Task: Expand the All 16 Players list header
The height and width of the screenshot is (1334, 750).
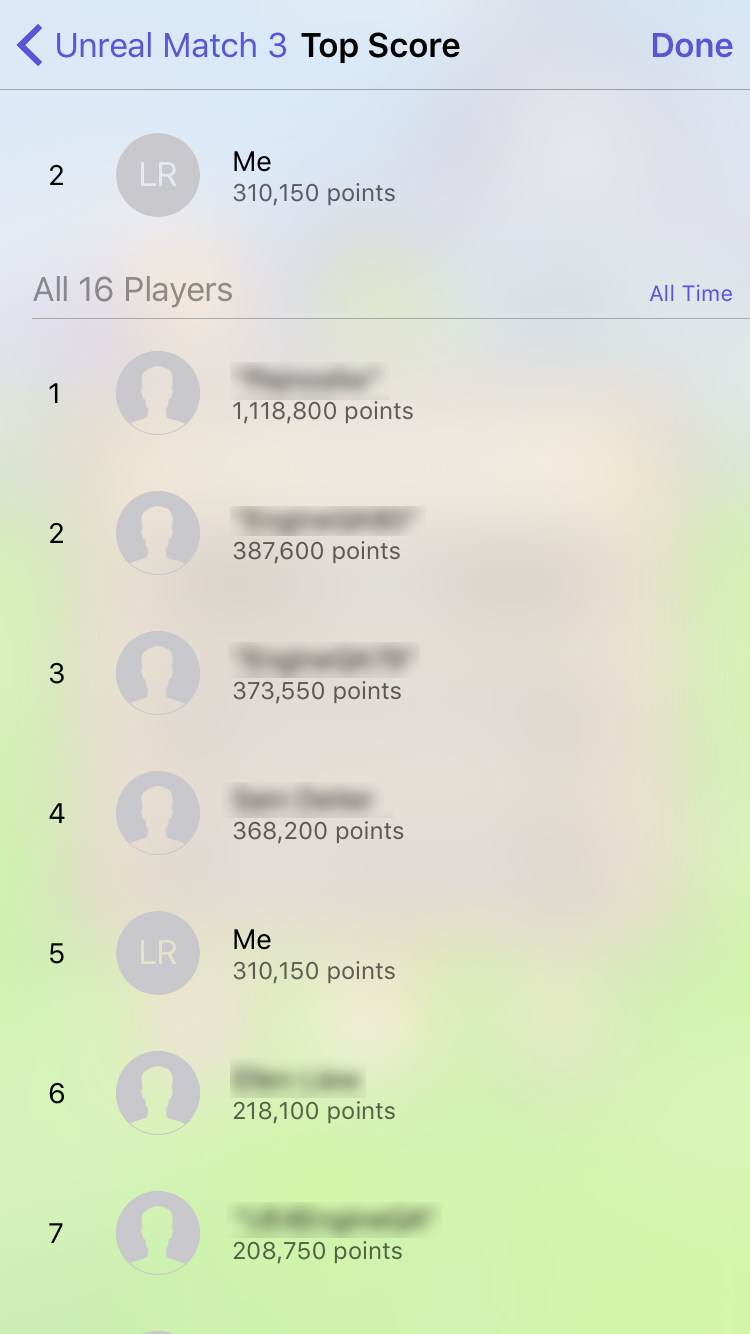Action: point(133,290)
